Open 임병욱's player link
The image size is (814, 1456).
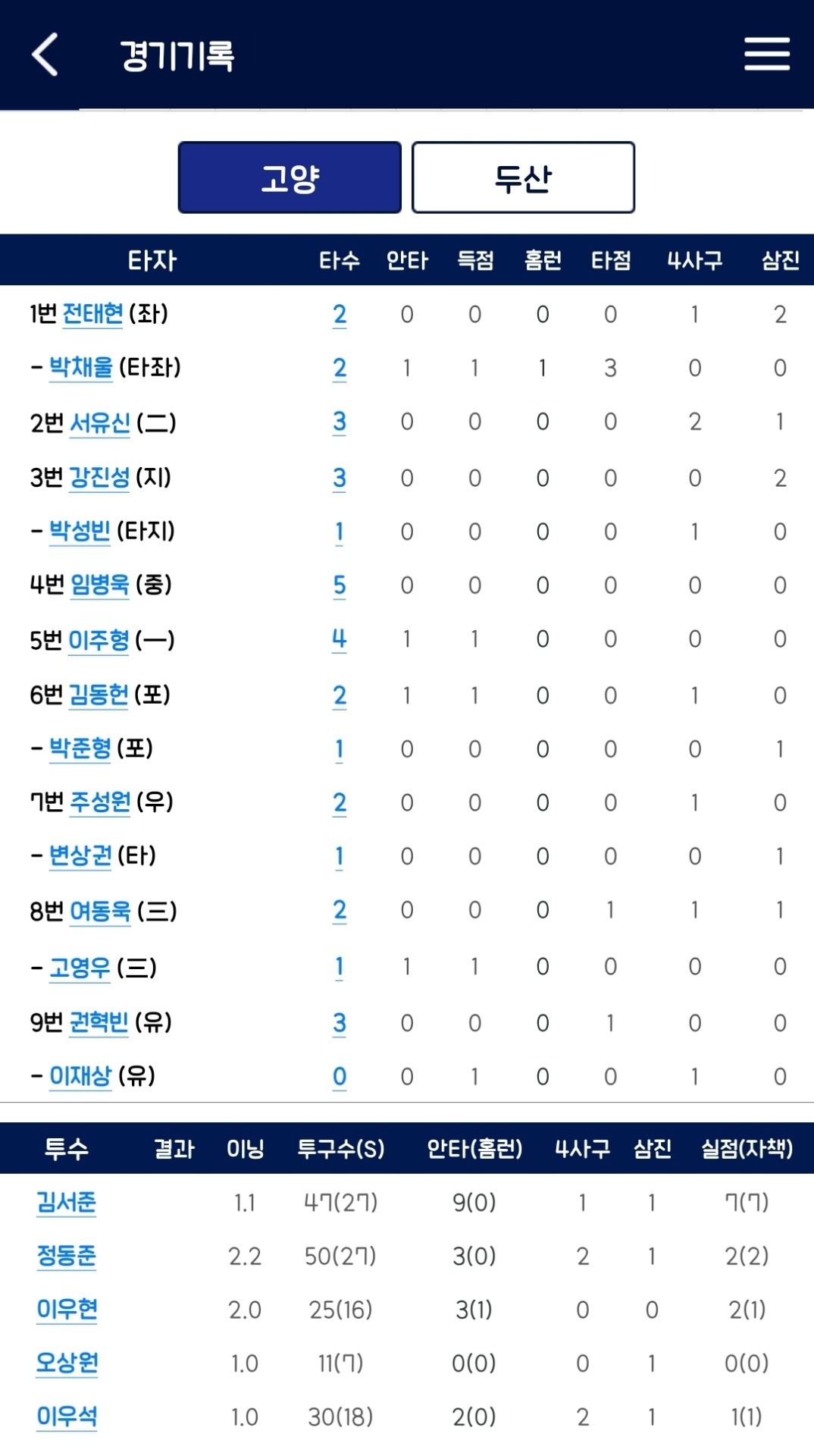point(99,585)
